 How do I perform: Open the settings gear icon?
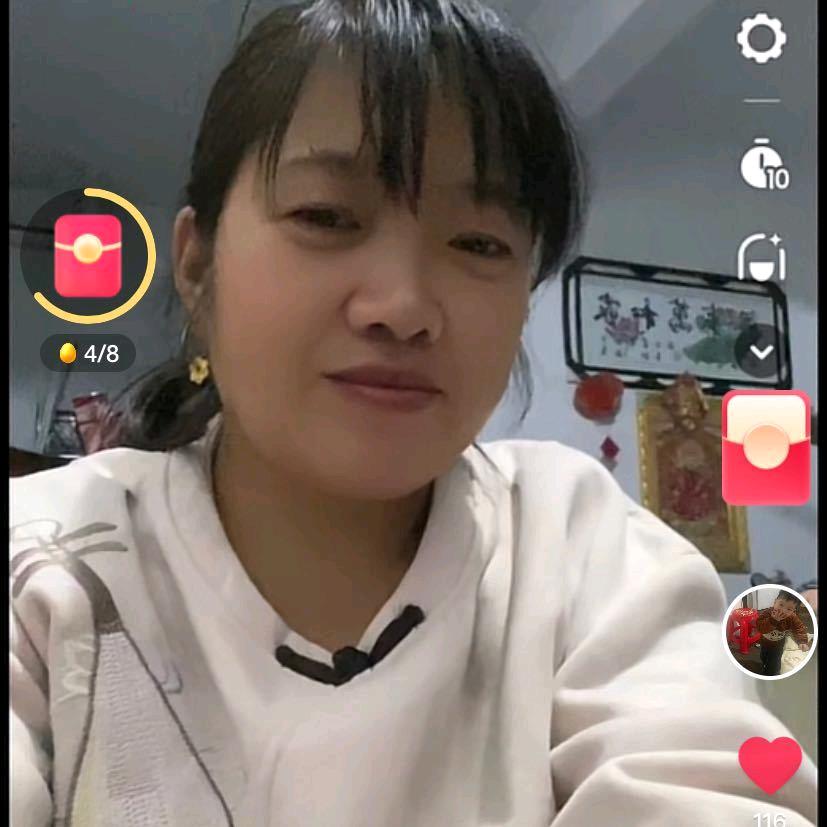[x=761, y=40]
